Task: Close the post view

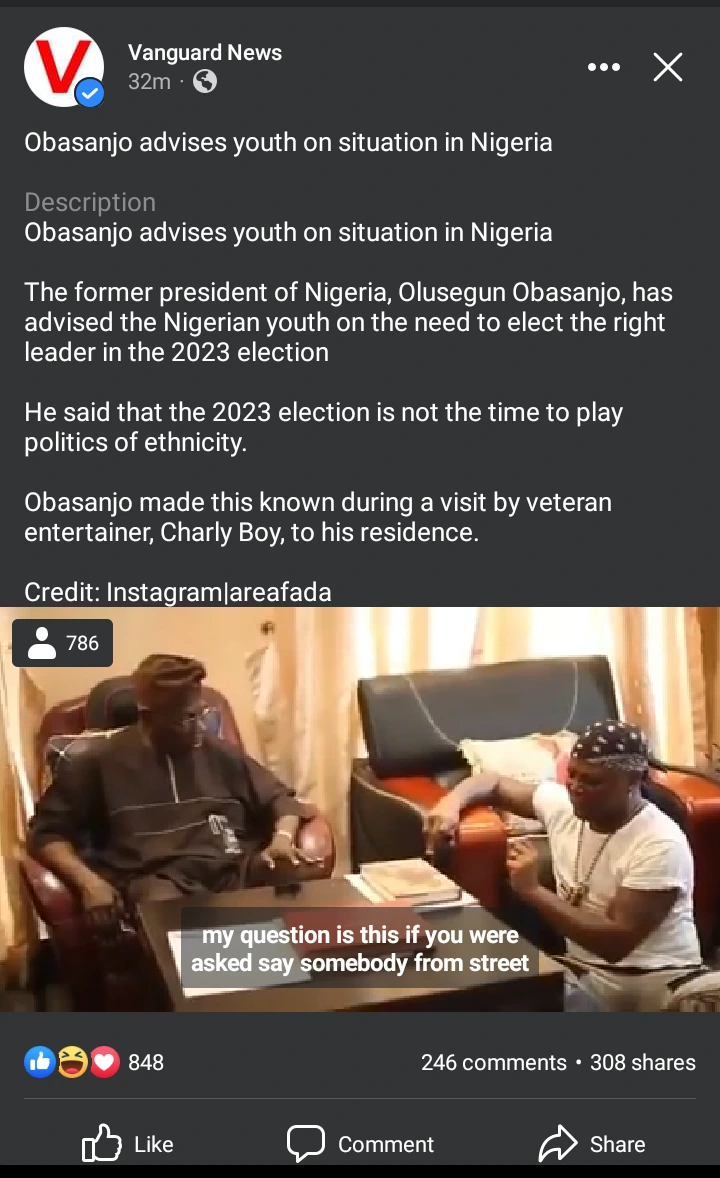Action: tap(667, 67)
